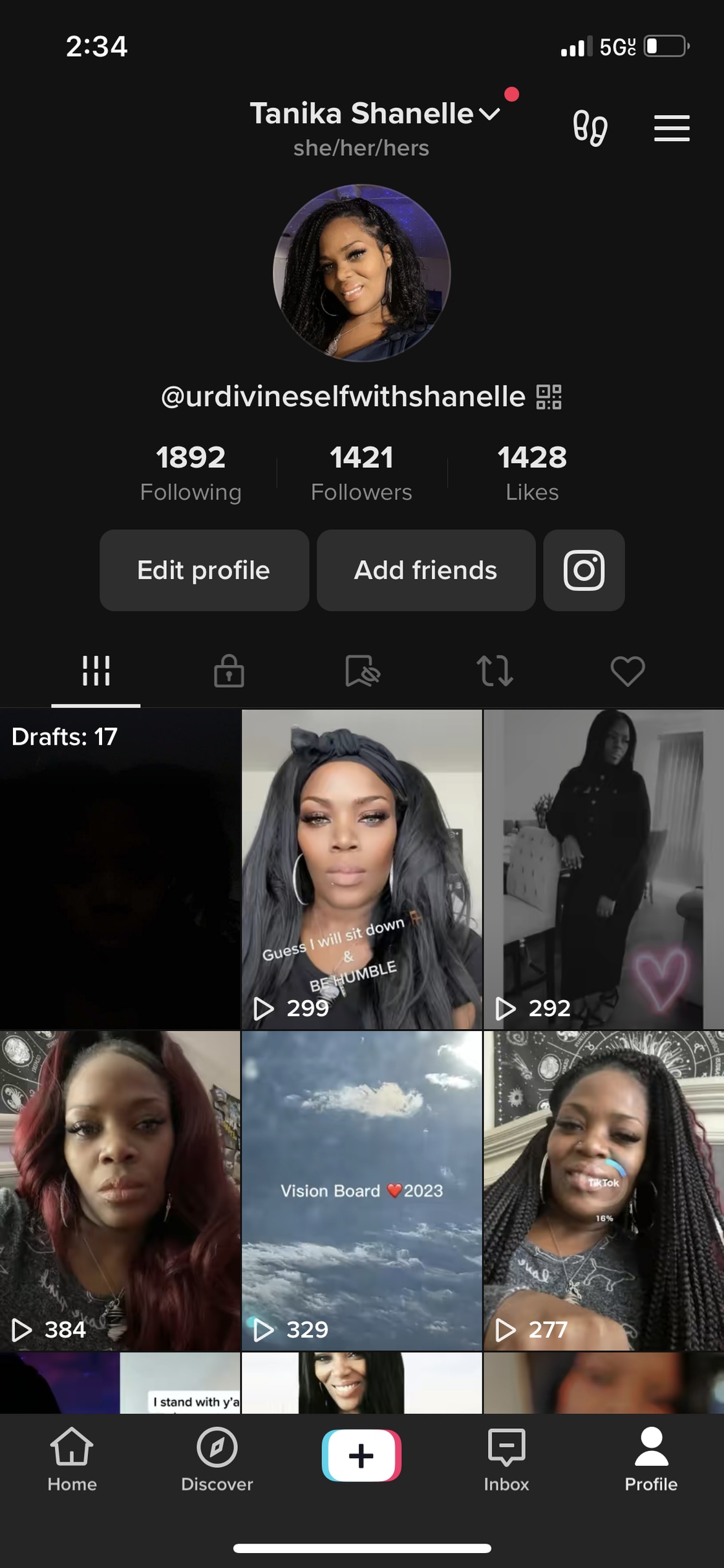Open the hamburger menu
This screenshot has height=1568, width=724.
(672, 128)
